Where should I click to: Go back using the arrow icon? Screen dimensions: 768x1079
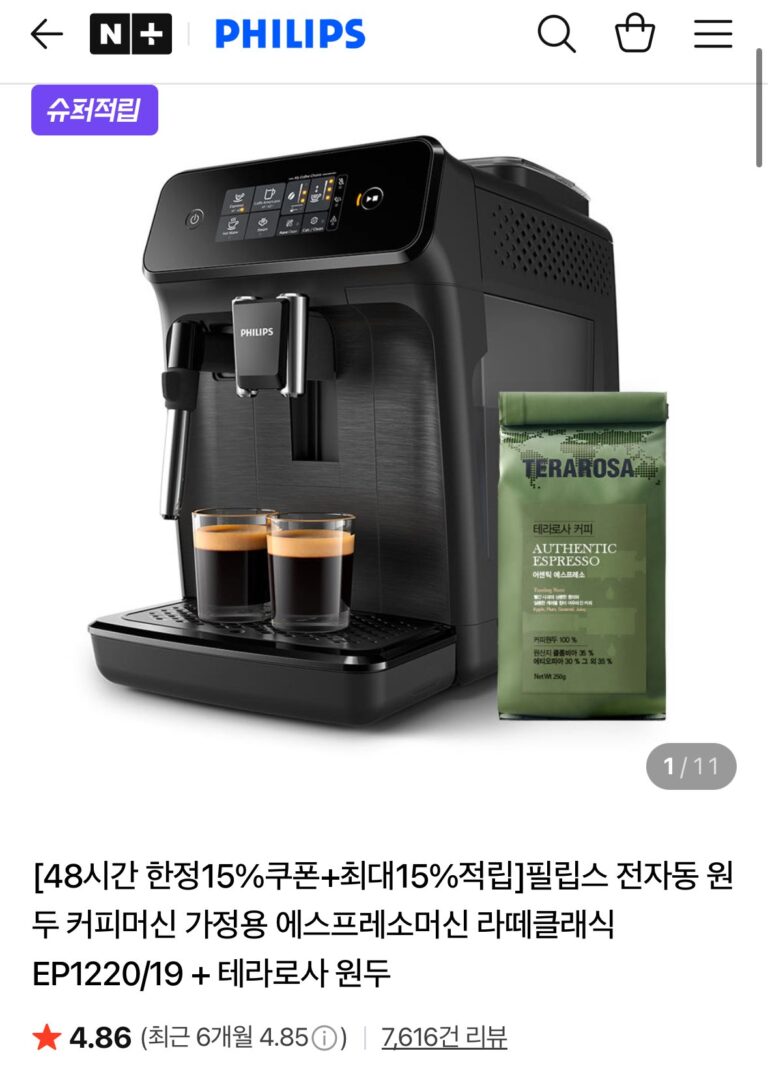[x=47, y=34]
